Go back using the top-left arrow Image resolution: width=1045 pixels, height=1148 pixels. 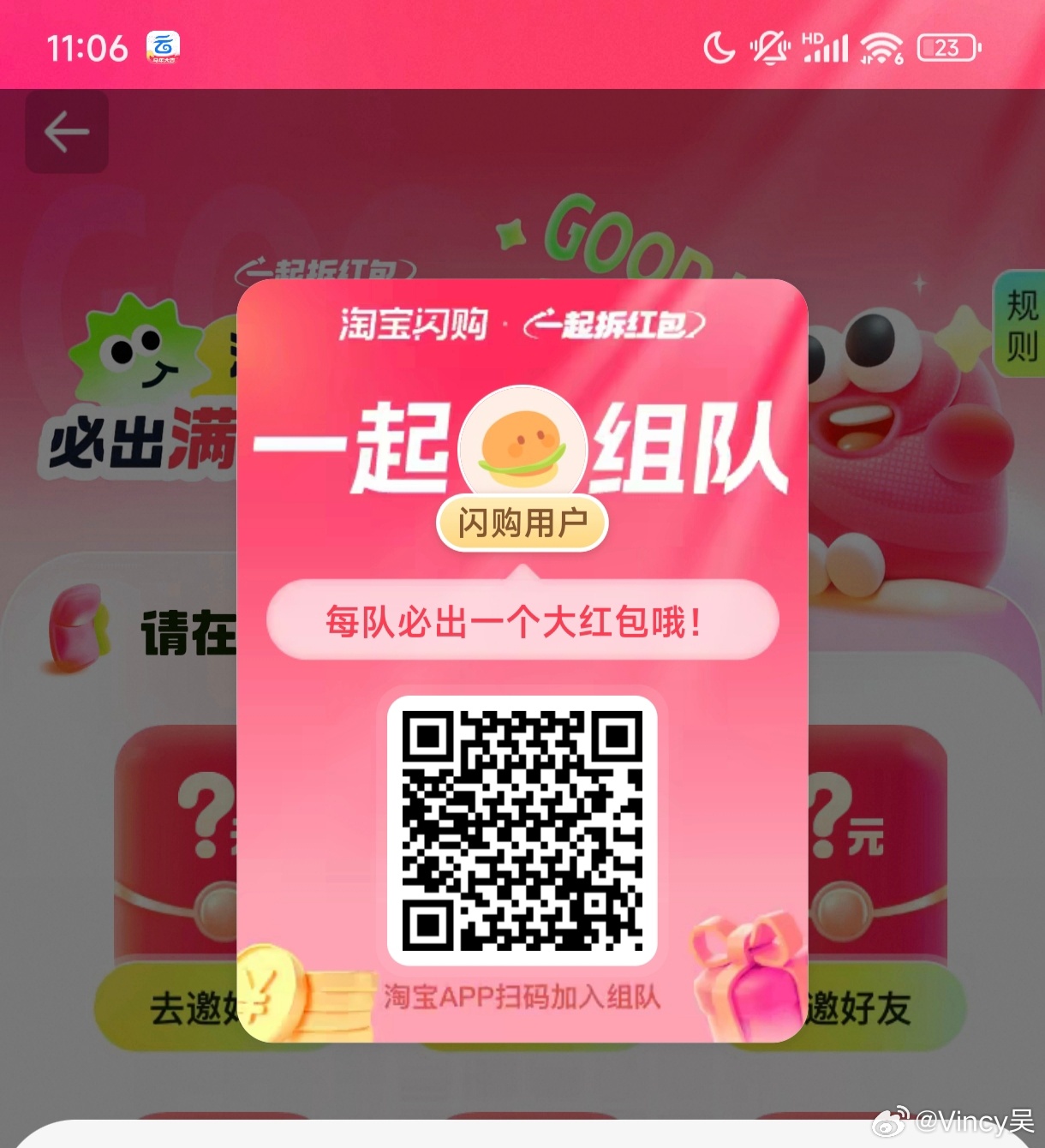[x=67, y=133]
